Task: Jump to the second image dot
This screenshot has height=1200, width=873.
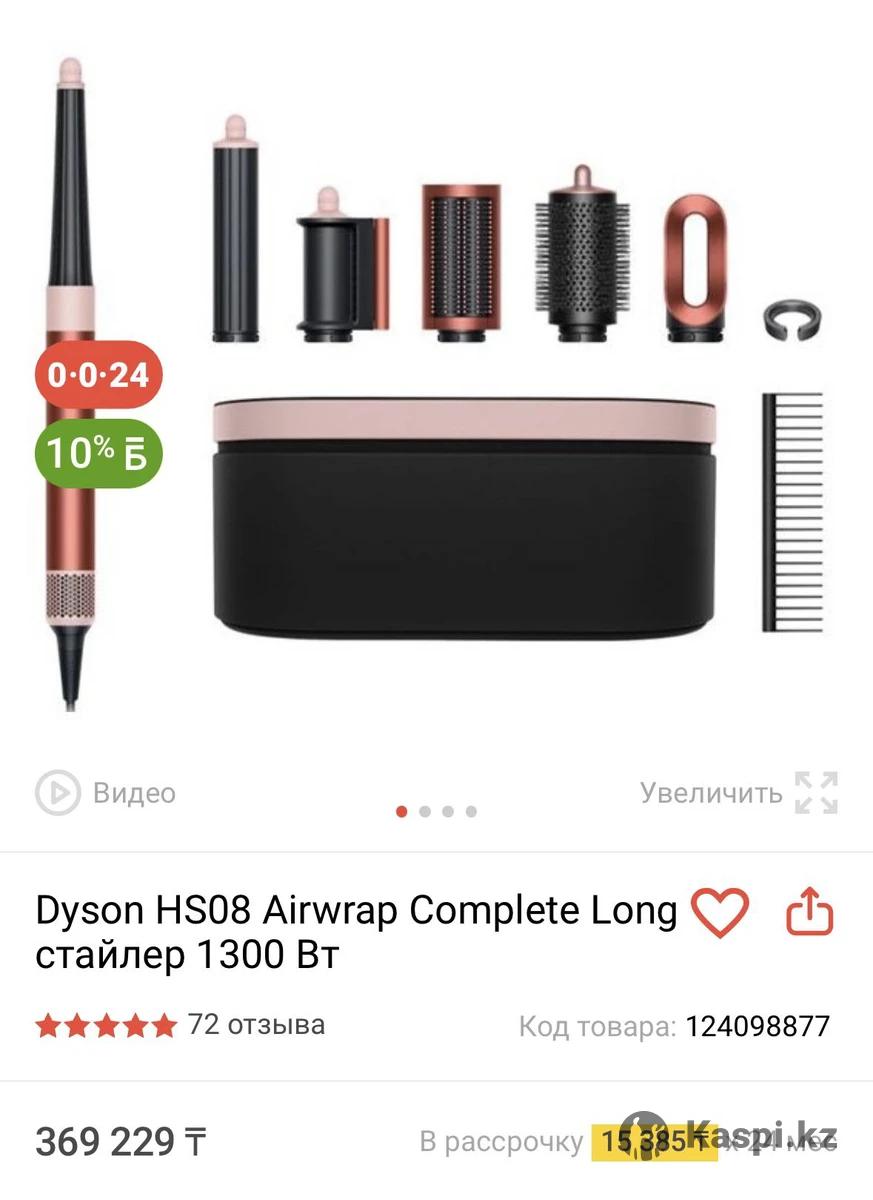Action: 425,811
